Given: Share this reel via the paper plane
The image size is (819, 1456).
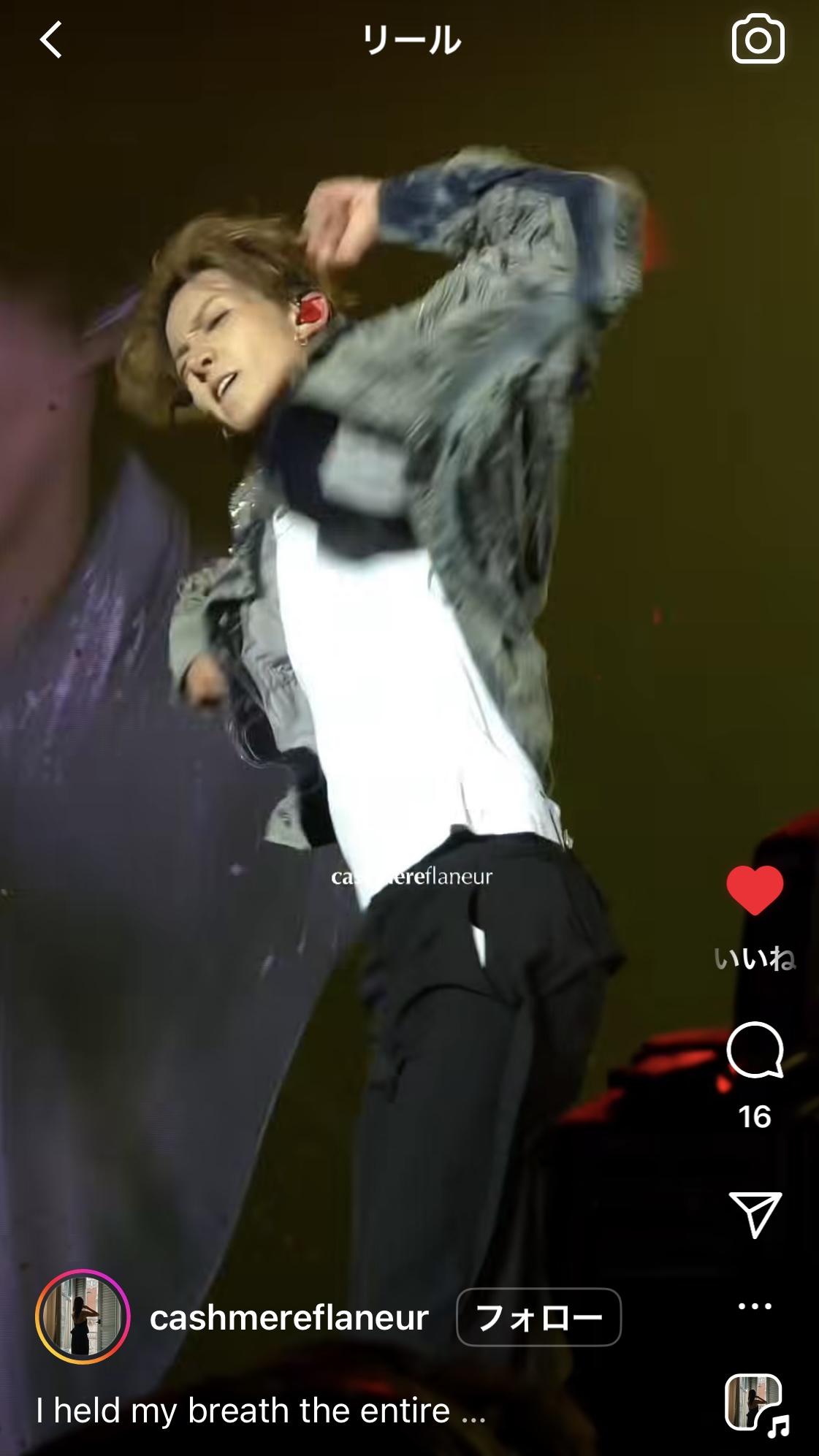Looking at the screenshot, I should [755, 1214].
